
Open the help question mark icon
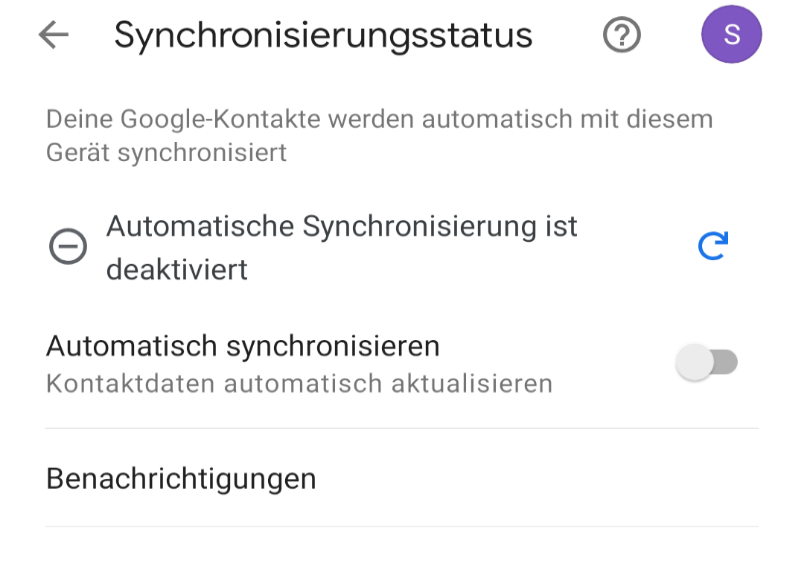(x=621, y=35)
